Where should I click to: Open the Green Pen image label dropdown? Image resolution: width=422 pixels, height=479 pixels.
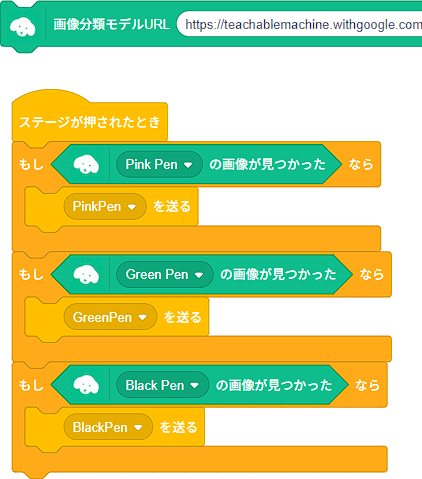tap(165, 275)
